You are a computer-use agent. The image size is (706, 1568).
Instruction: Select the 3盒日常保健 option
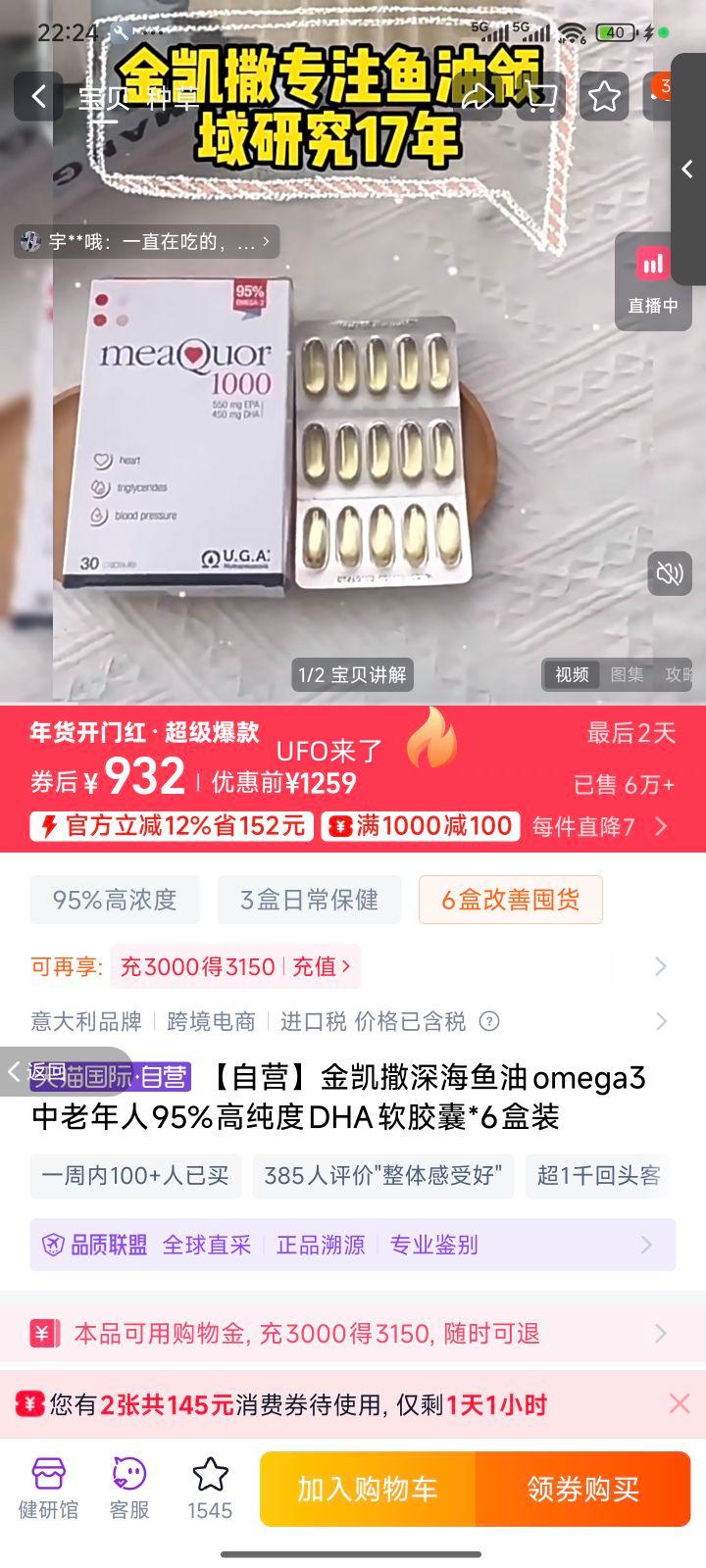[x=310, y=899]
